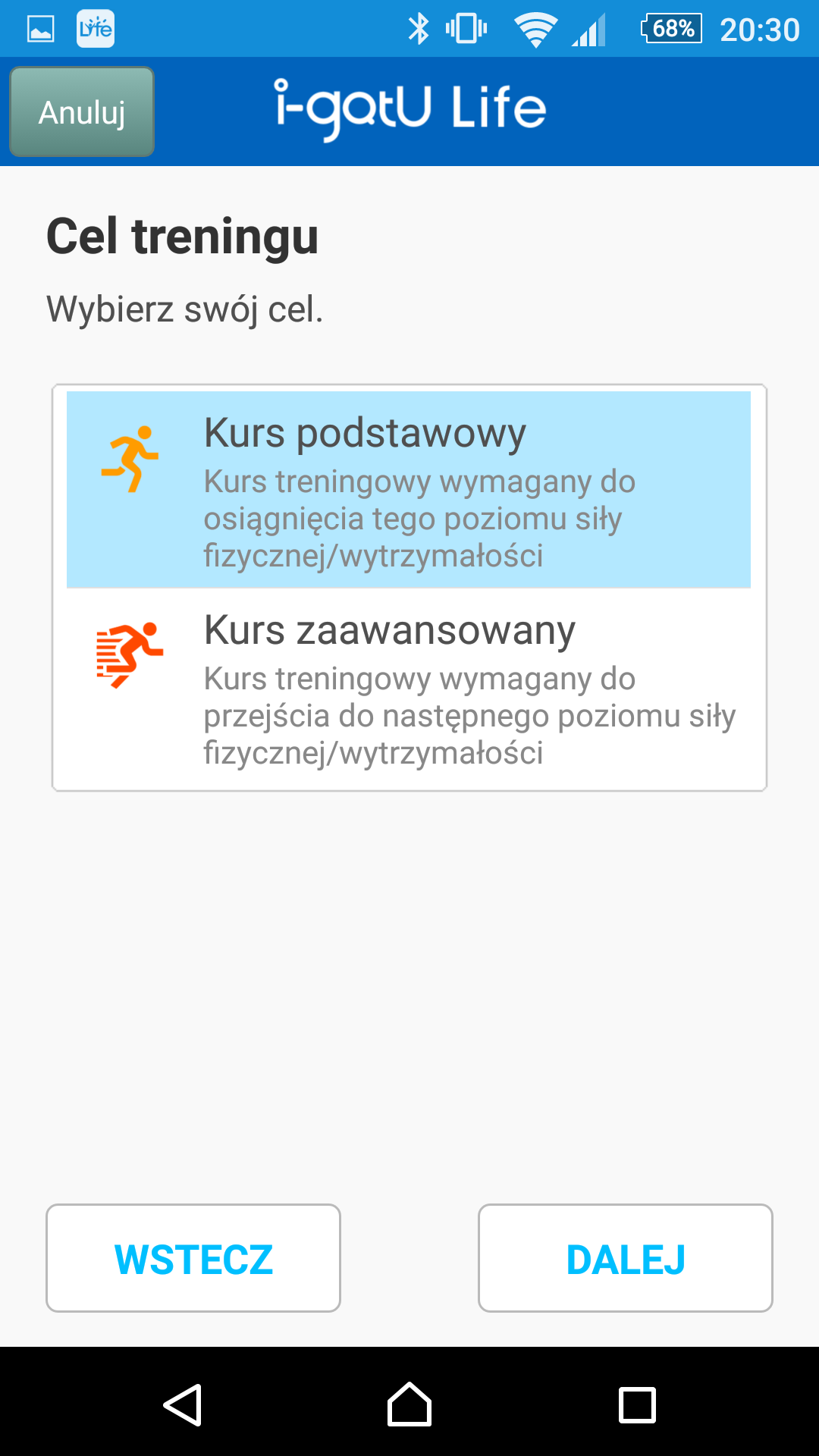Choose the Kurs zaawansowany option
Image resolution: width=819 pixels, height=1456 pixels.
(x=409, y=687)
